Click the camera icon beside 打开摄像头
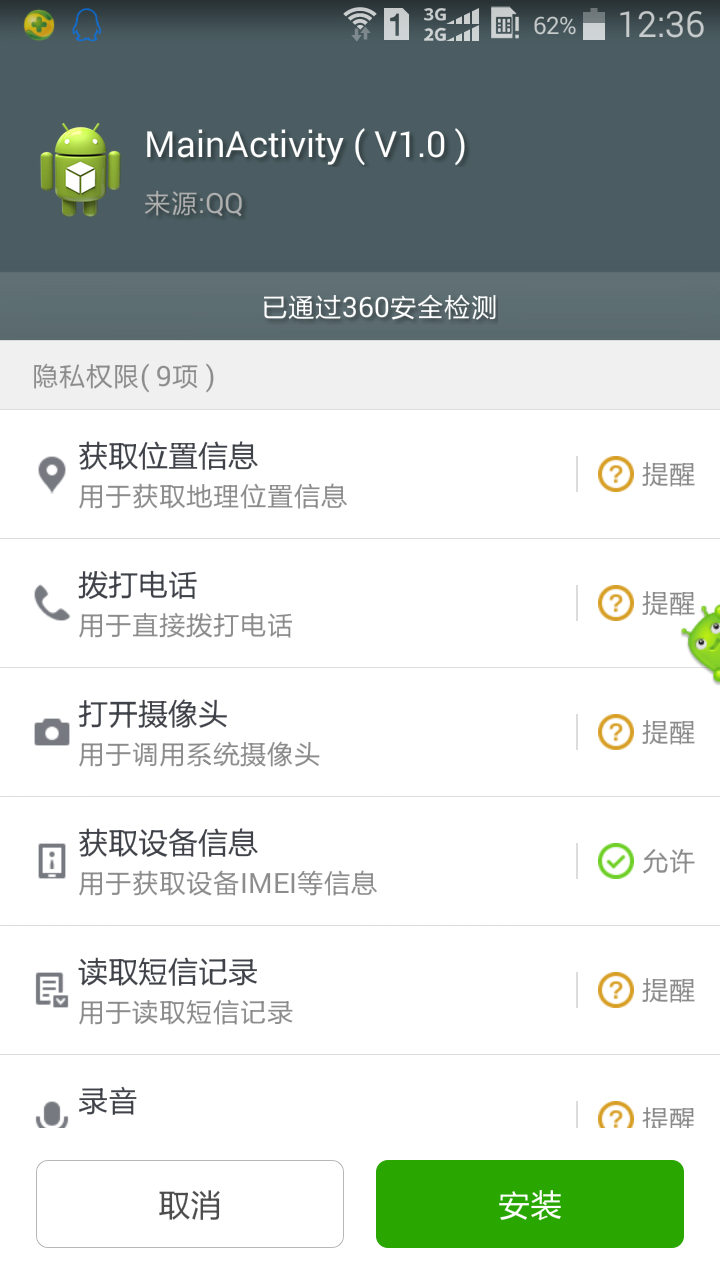 tap(51, 730)
